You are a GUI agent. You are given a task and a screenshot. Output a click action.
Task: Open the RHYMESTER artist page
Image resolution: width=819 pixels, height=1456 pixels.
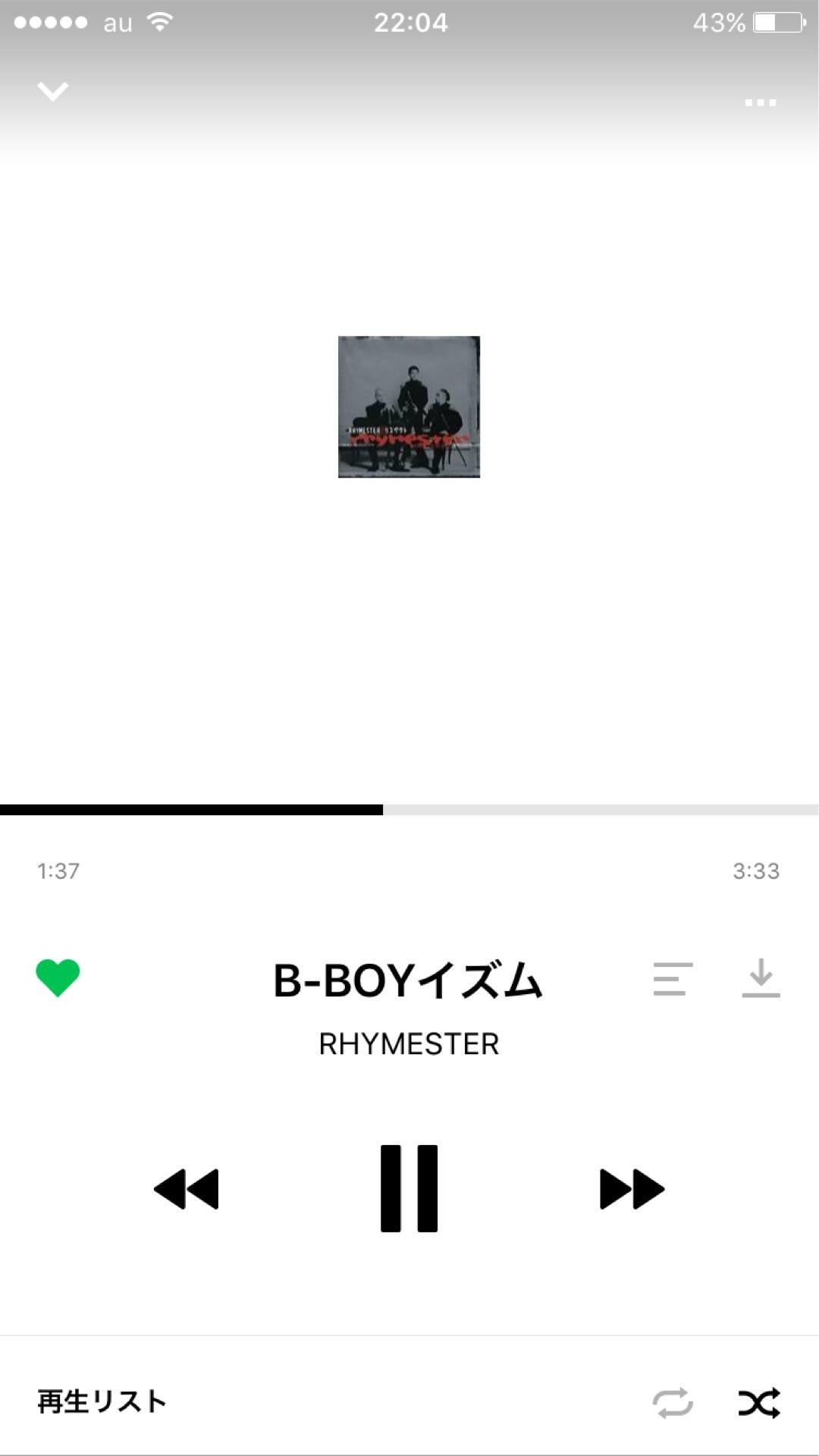tap(409, 1044)
